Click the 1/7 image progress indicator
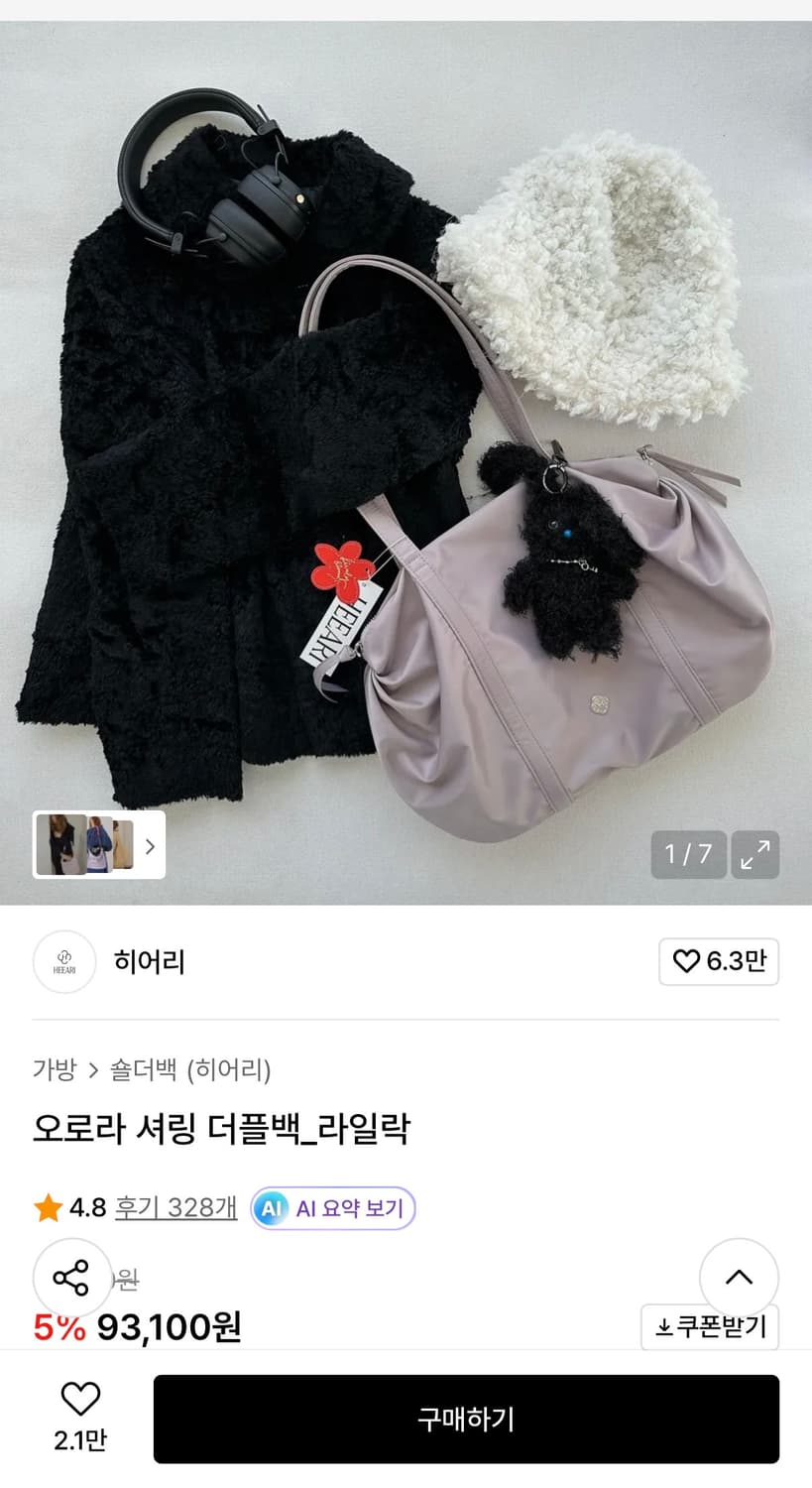The height and width of the screenshot is (1488, 812). 688,854
